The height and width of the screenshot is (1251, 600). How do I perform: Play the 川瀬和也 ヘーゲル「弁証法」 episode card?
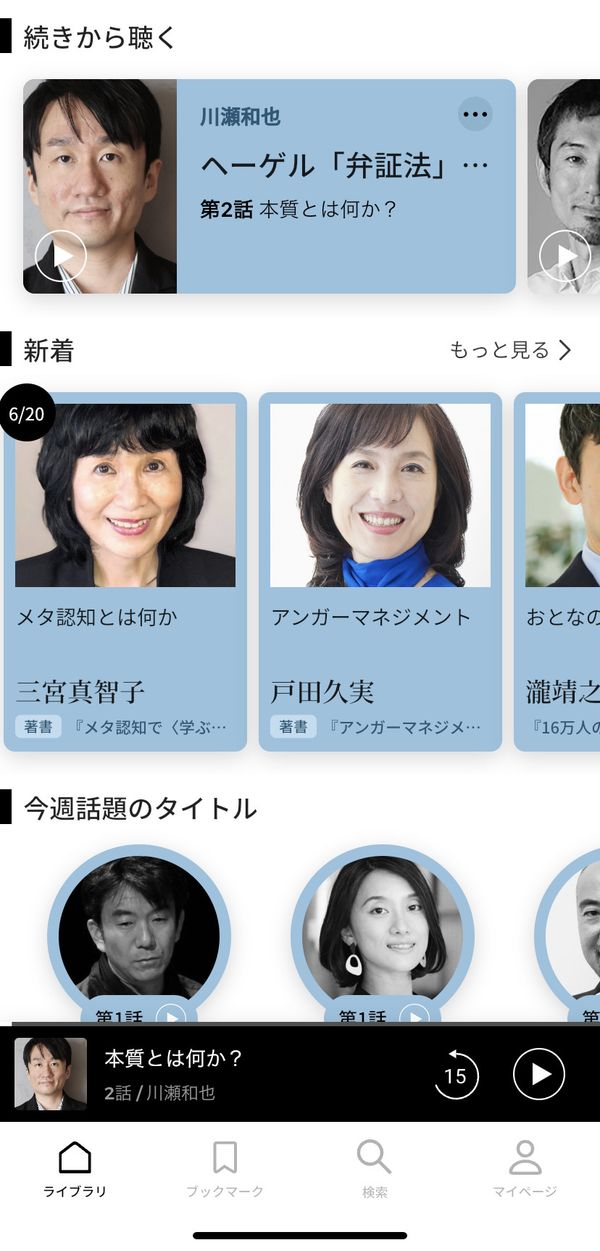click(61, 257)
